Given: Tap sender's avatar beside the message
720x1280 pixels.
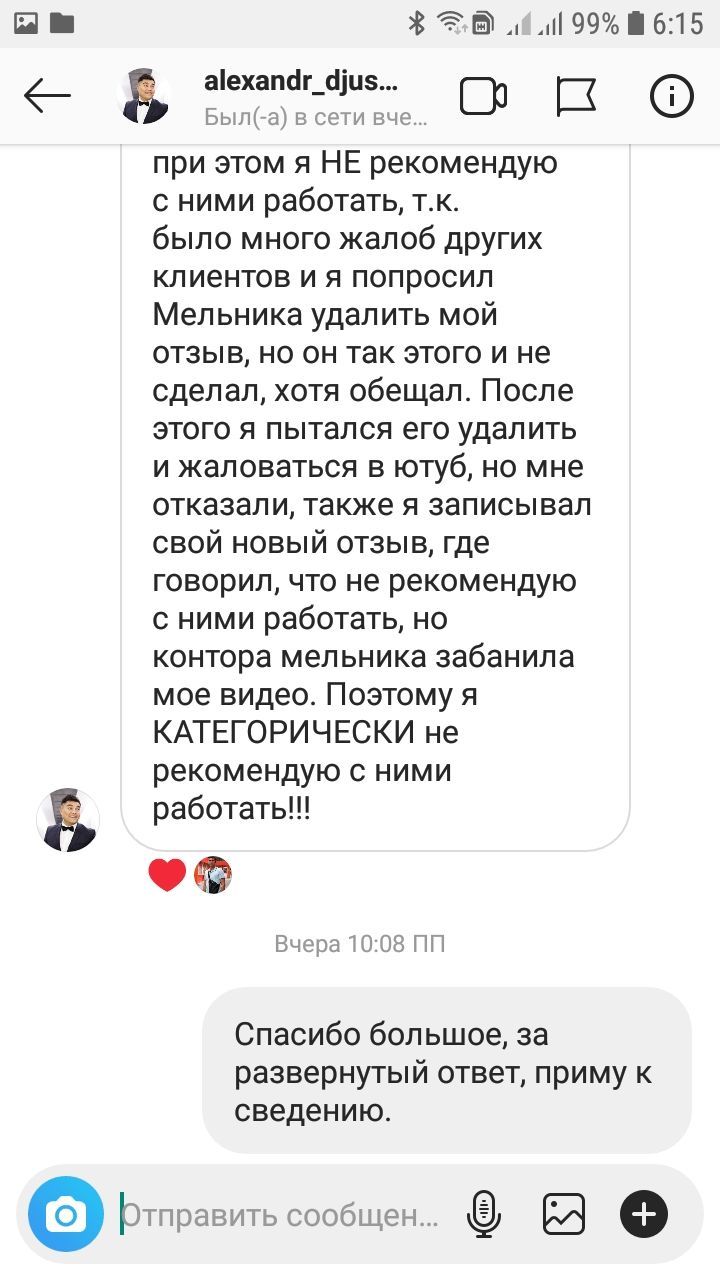Looking at the screenshot, I should pyautogui.click(x=68, y=820).
